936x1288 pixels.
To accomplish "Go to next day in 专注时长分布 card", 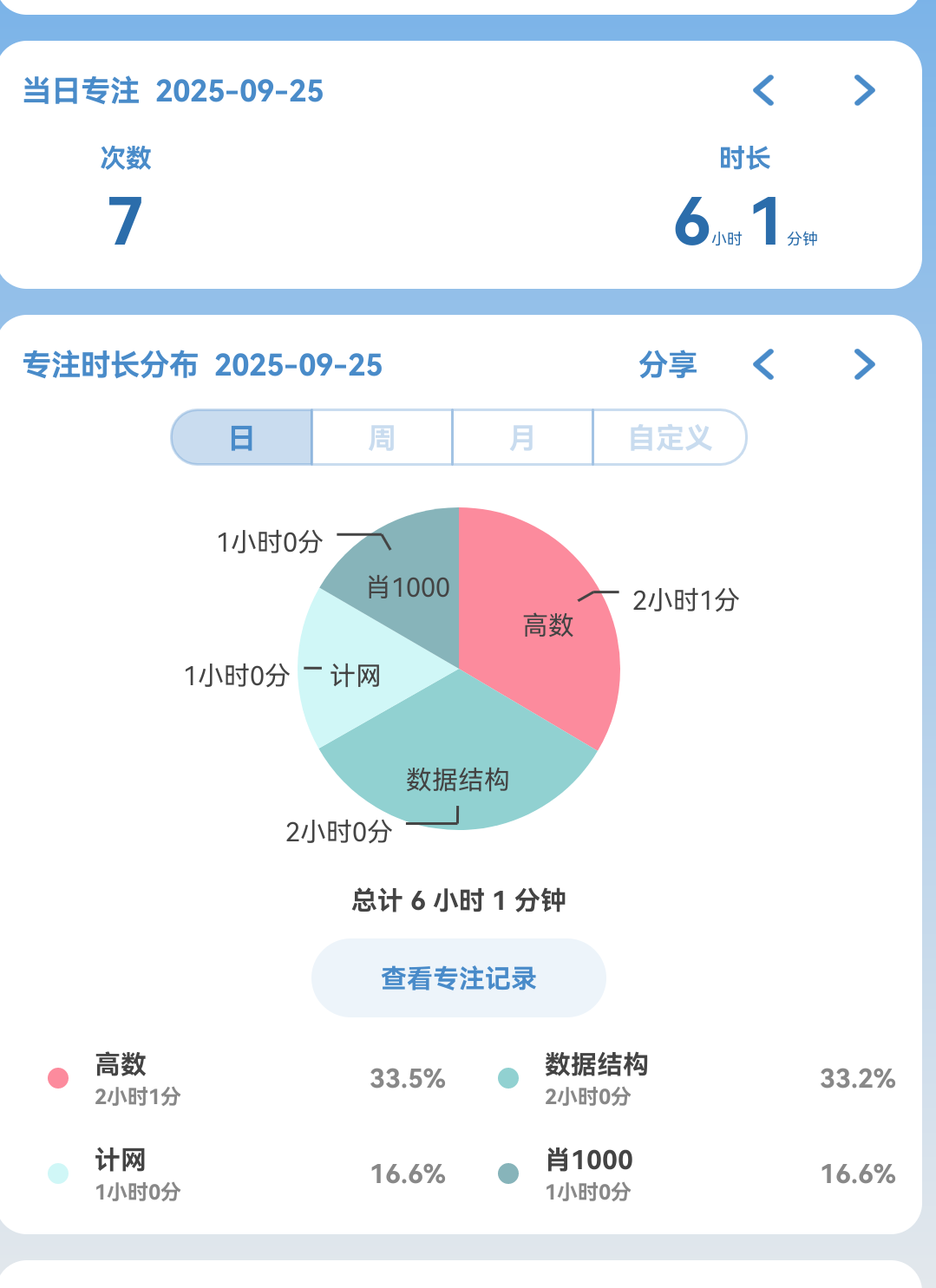I will 864,364.
